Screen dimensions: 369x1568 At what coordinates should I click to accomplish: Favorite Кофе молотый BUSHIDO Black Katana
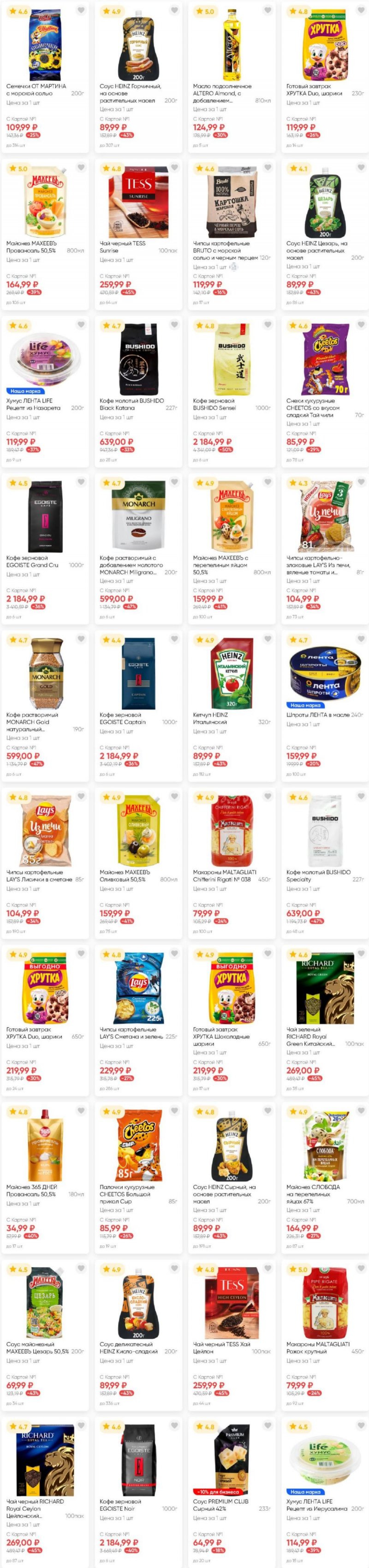tap(174, 324)
